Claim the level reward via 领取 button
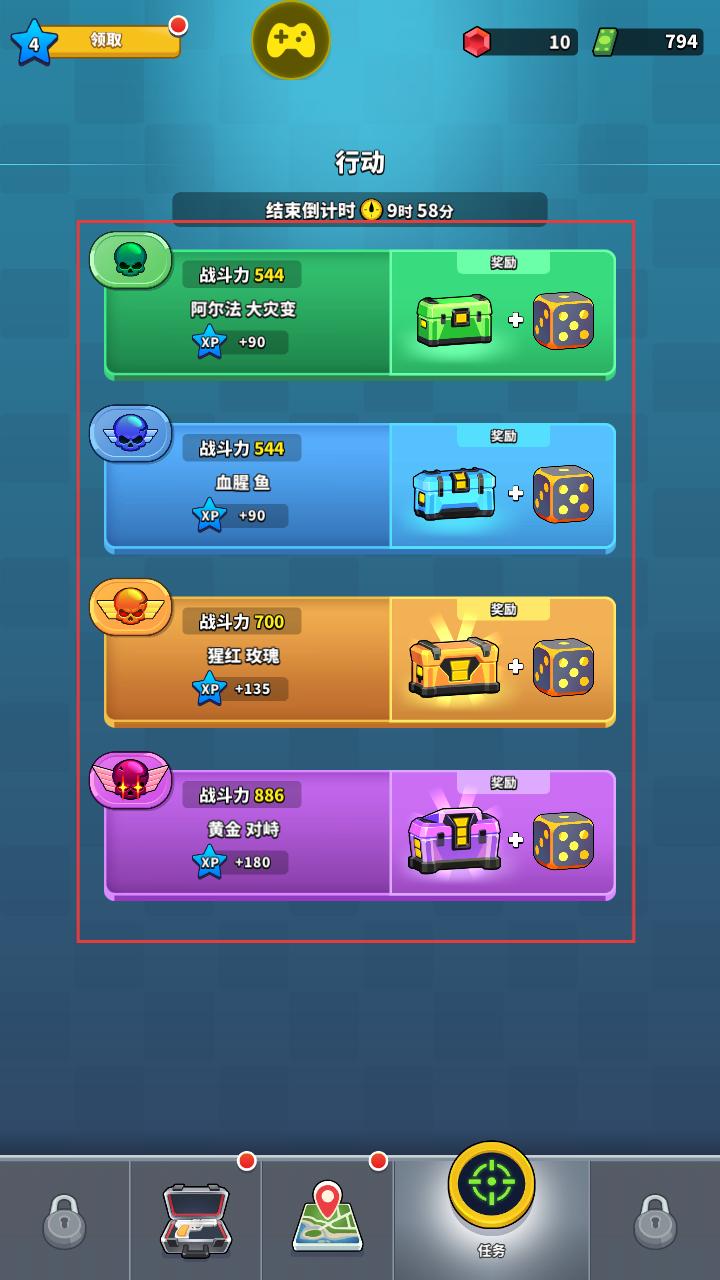 tap(108, 41)
